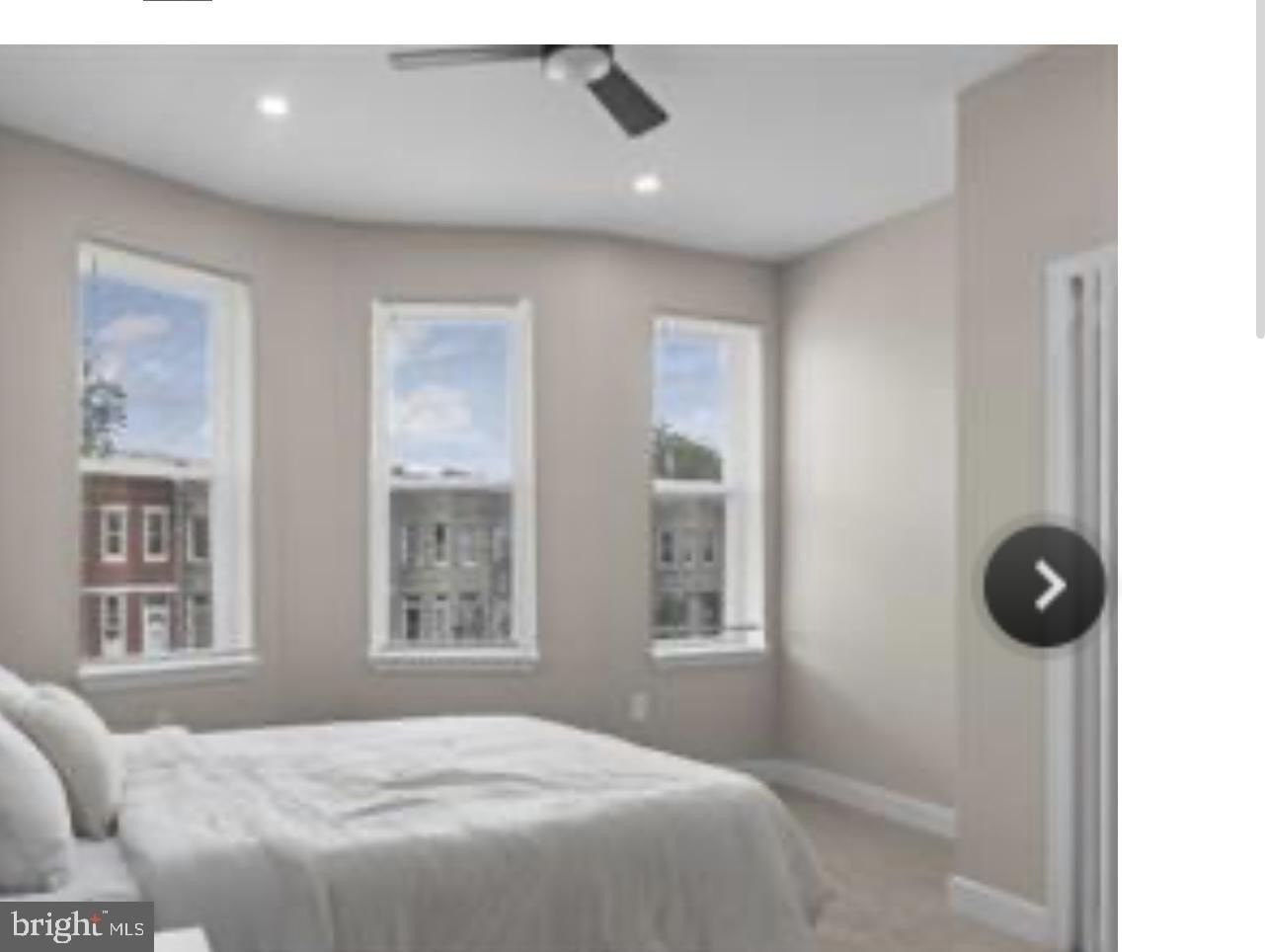Go to the next listing photo
This screenshot has height=952, width=1265.
[x=1044, y=586]
